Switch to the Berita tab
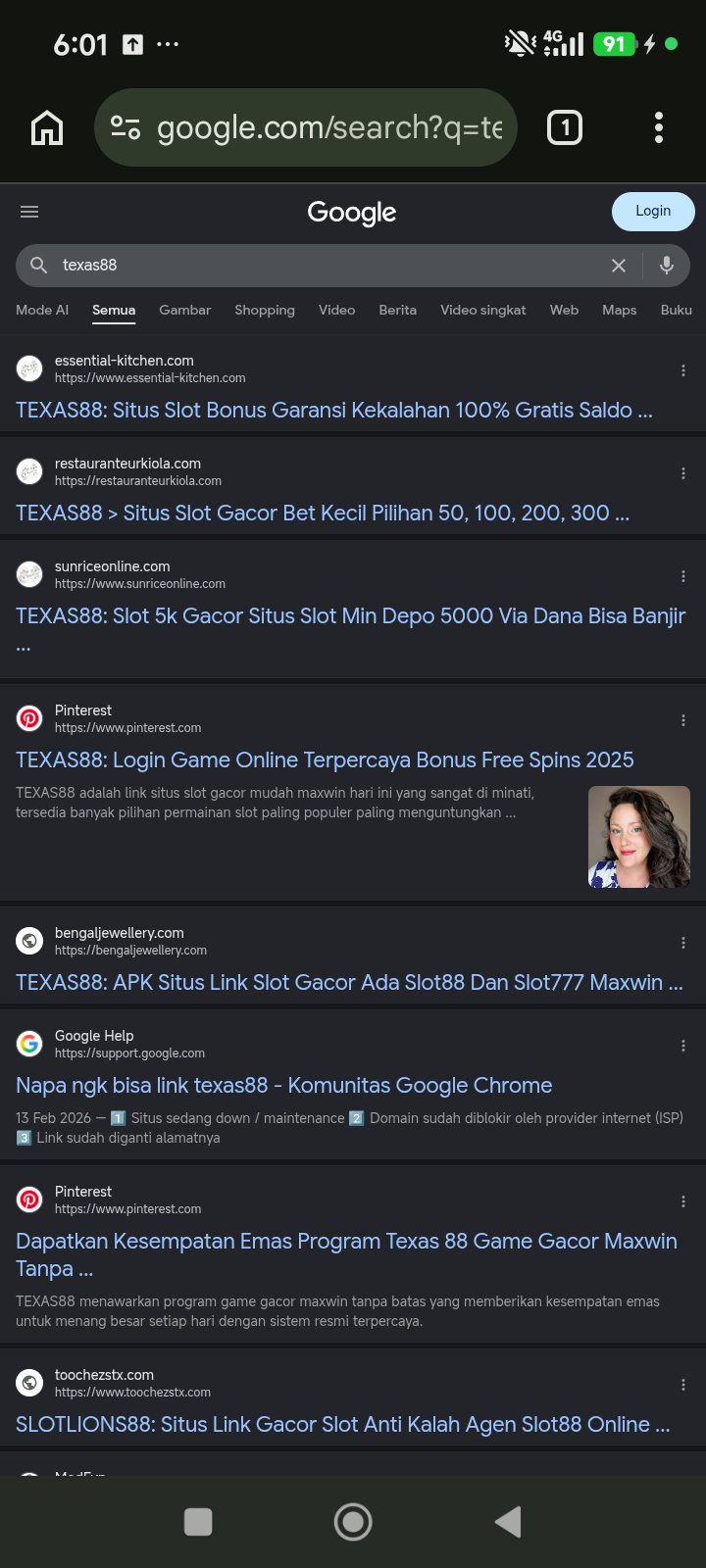This screenshot has height=1568, width=706. click(x=398, y=310)
